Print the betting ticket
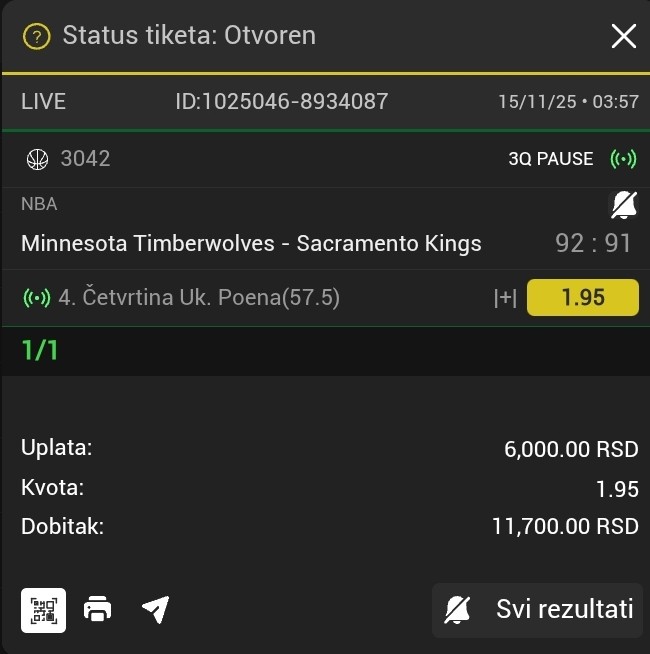This screenshot has width=650, height=654. (x=98, y=609)
